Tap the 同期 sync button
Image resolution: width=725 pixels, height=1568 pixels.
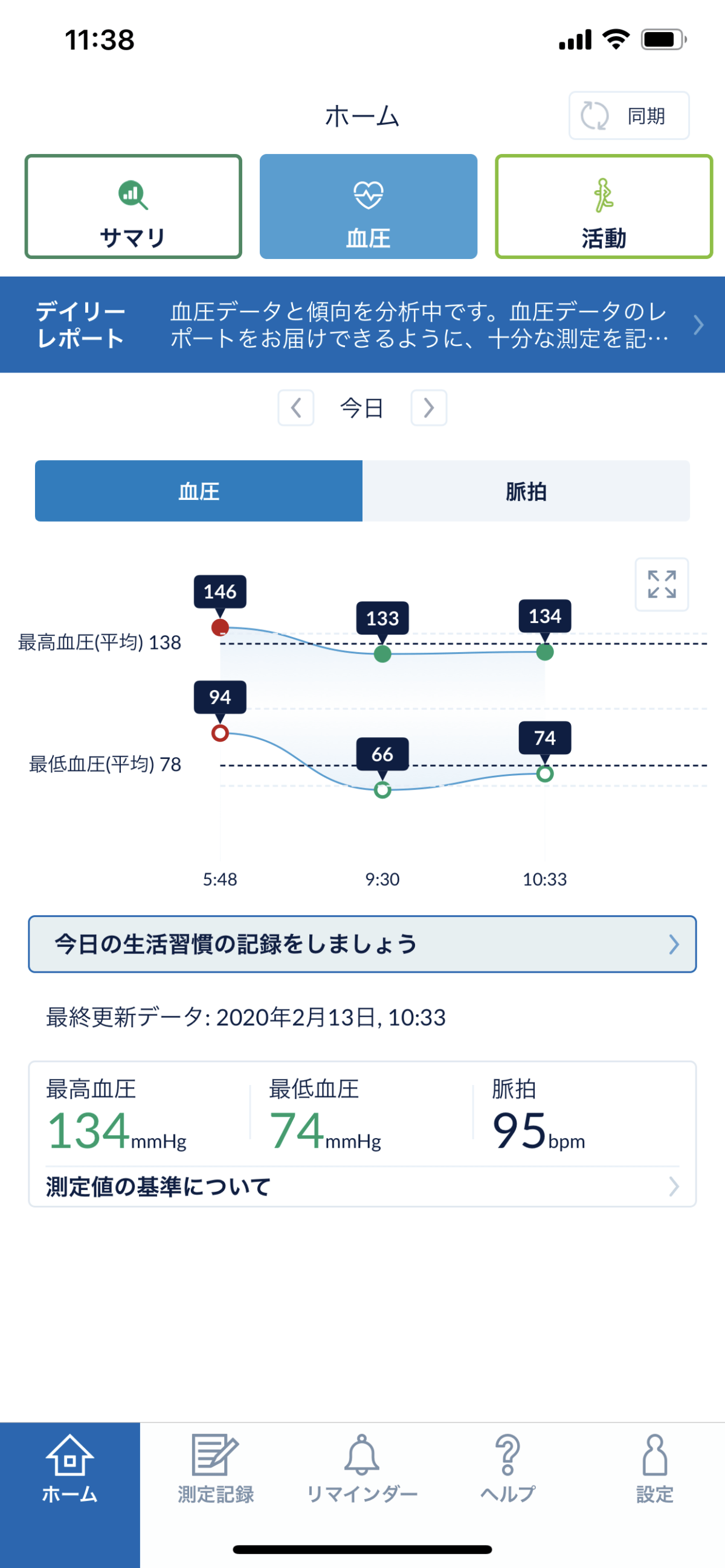pos(629,116)
